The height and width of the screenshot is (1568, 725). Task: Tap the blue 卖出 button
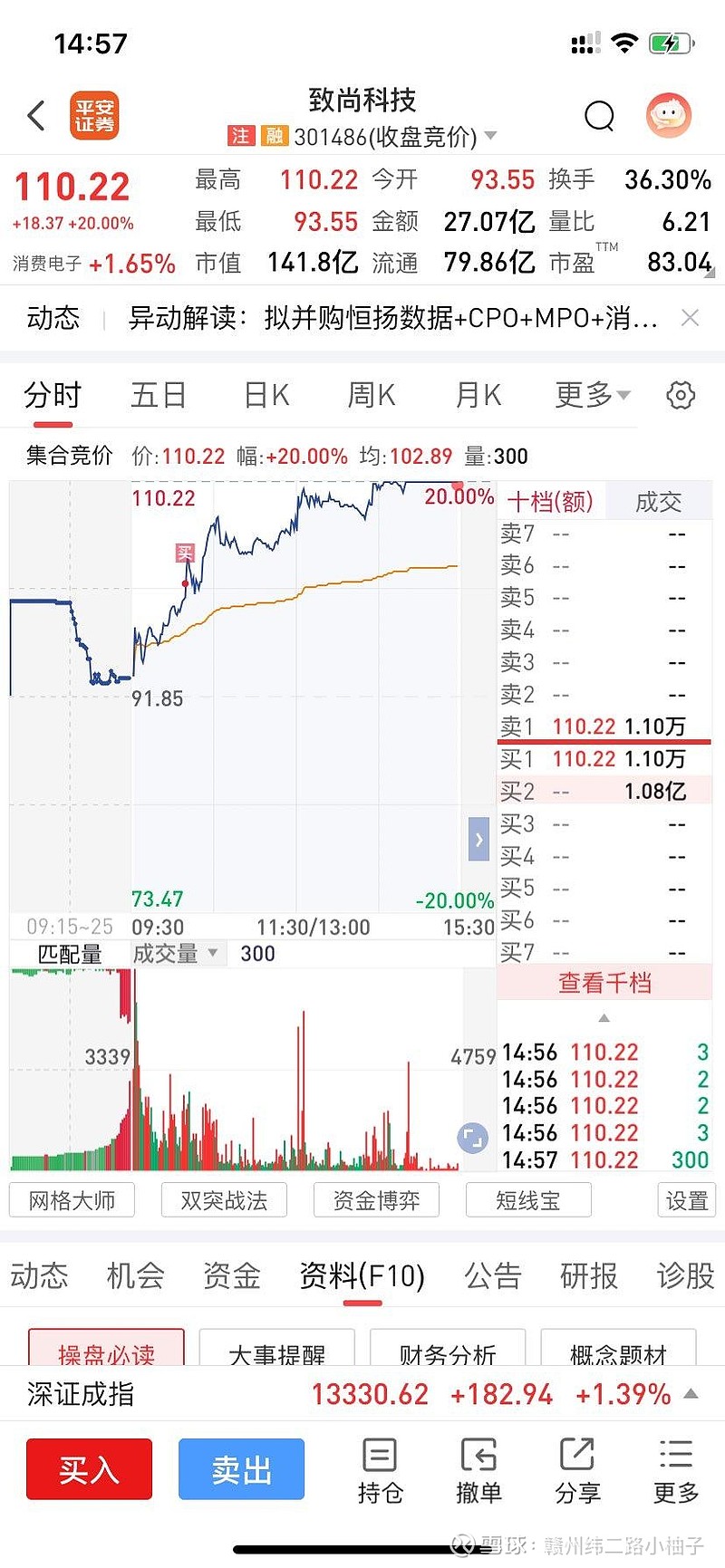pyautogui.click(x=241, y=1469)
